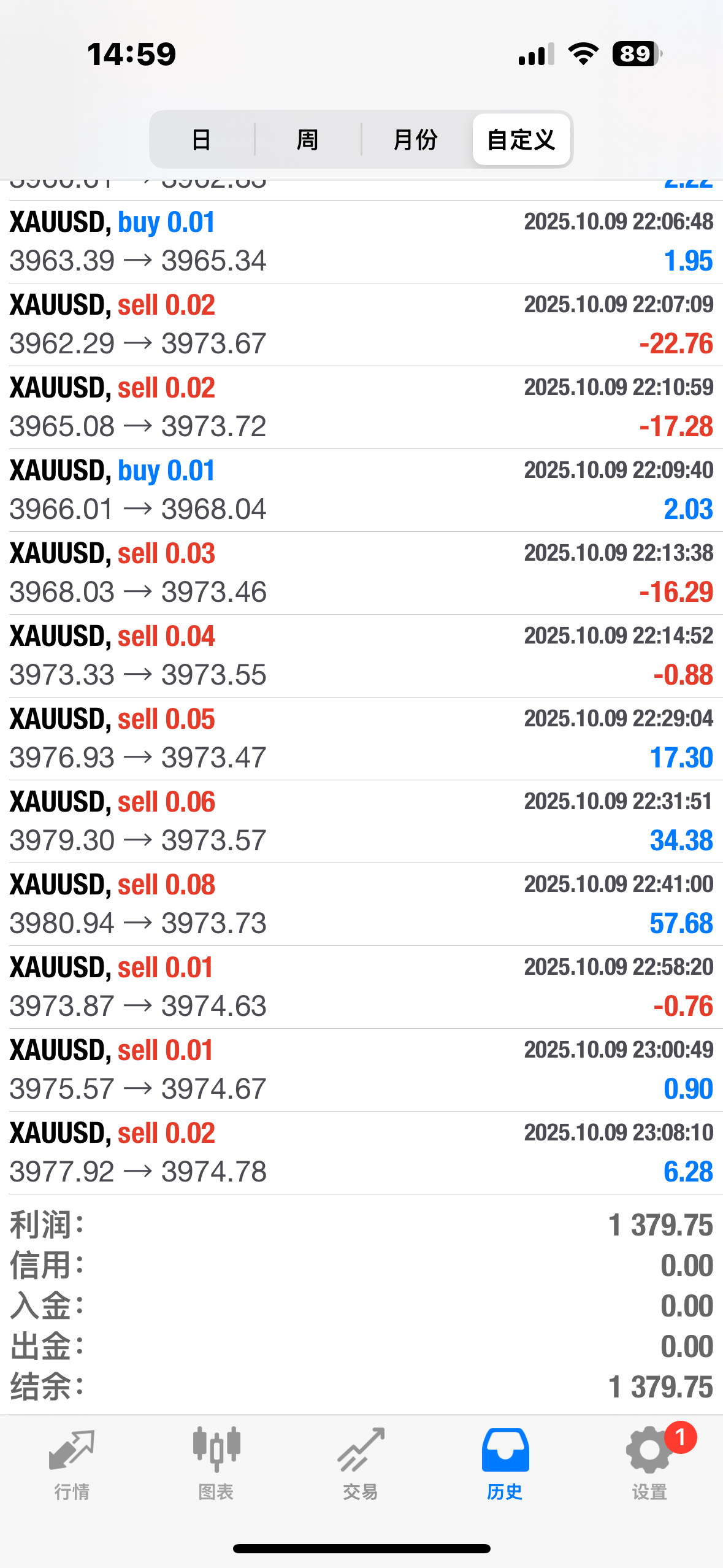Go to the 图表 (chart) tab

(x=216, y=1463)
